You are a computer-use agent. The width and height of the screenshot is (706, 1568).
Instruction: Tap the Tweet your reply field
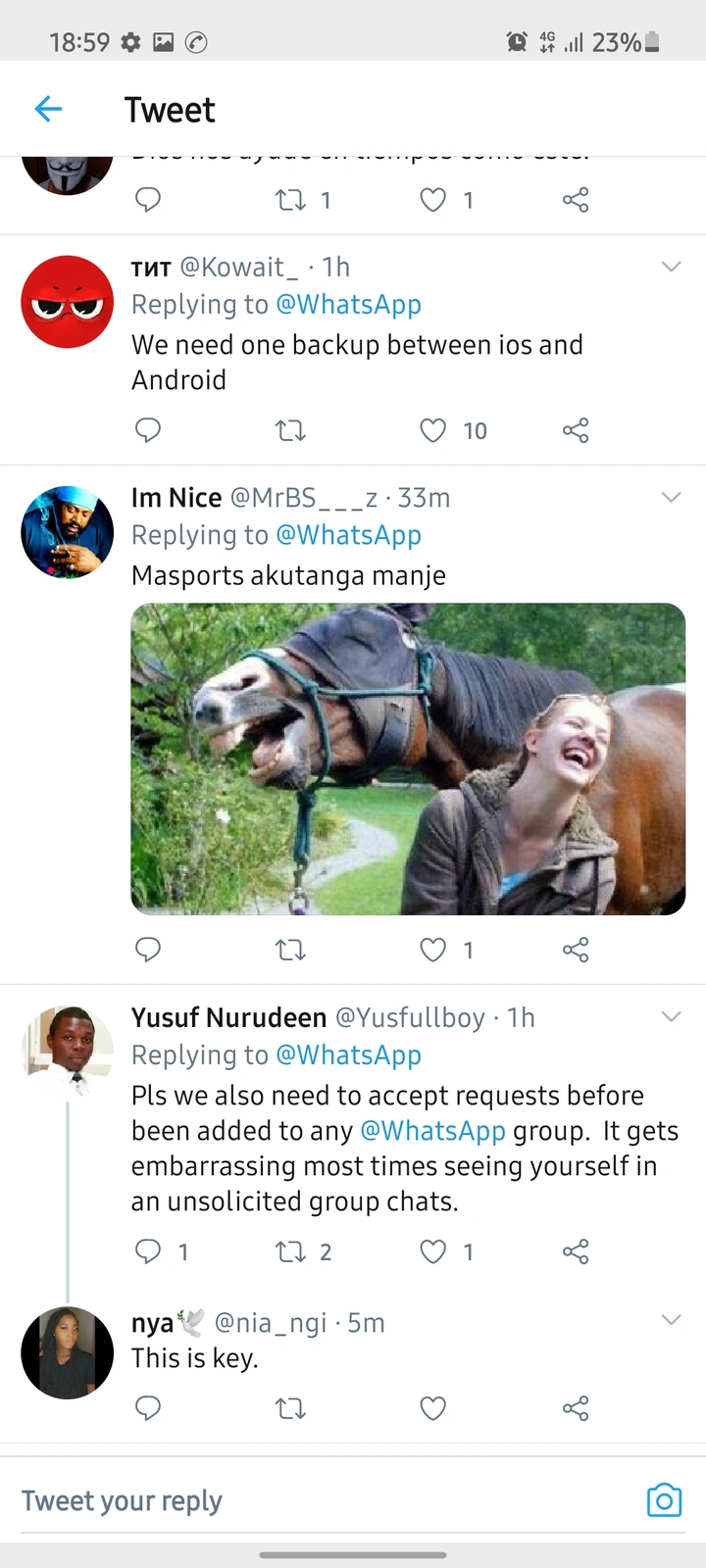pos(294,1500)
